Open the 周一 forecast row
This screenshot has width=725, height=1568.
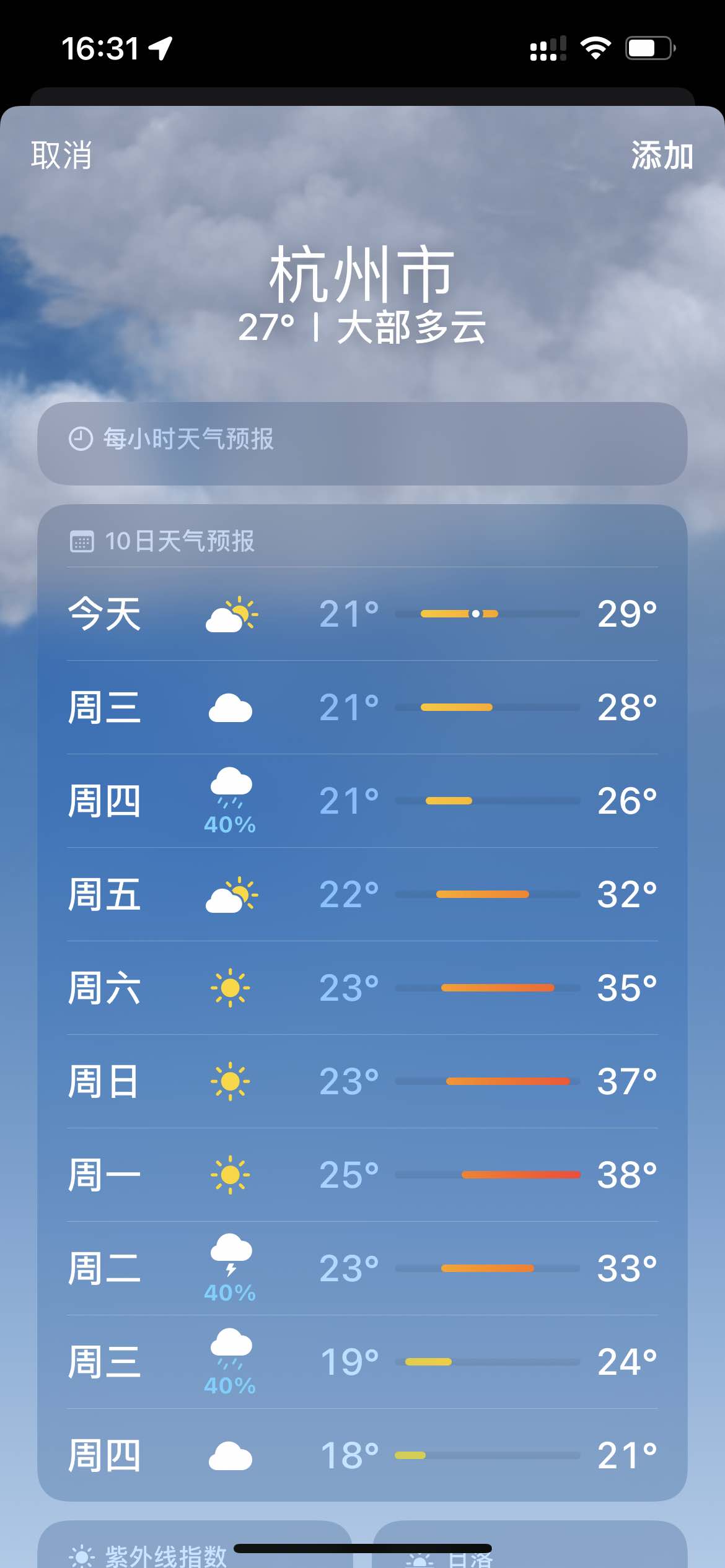point(362,1175)
